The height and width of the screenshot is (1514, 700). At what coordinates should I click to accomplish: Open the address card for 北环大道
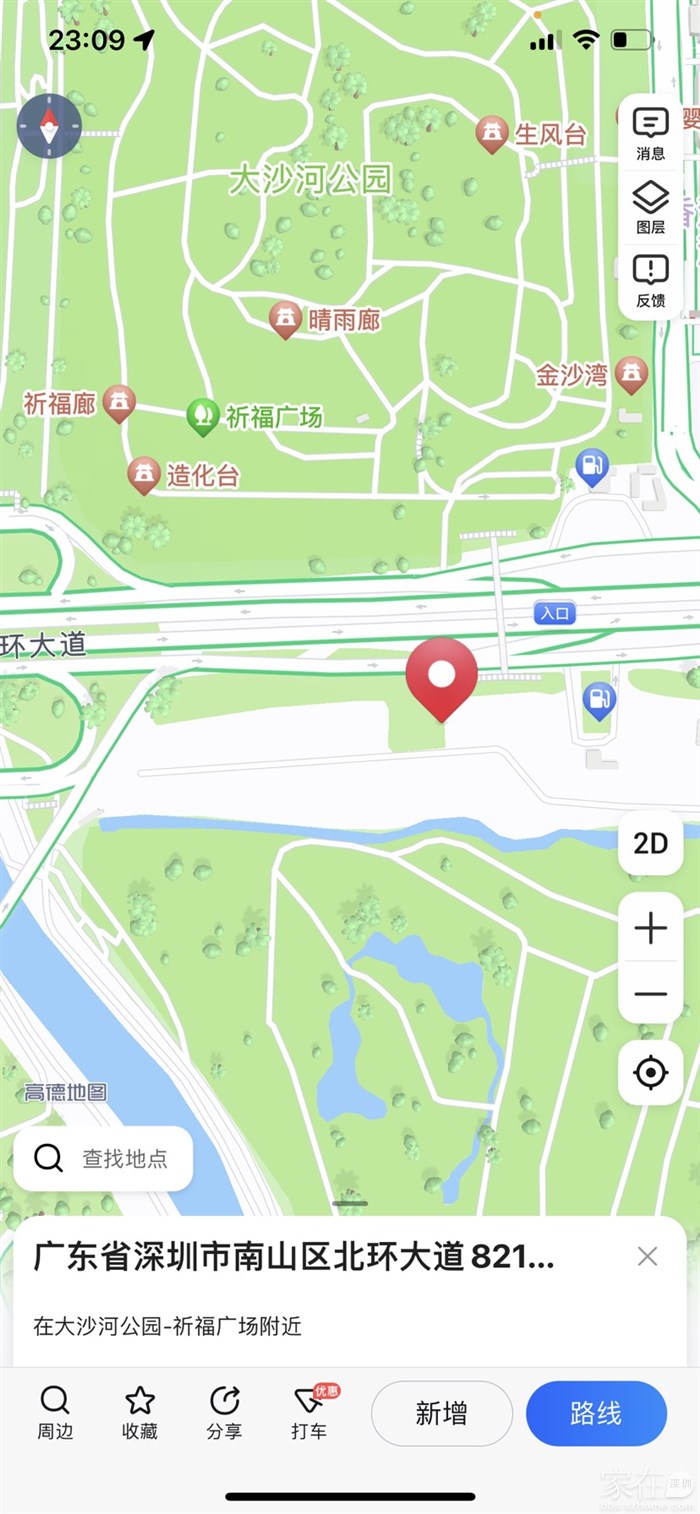(x=300, y=1257)
